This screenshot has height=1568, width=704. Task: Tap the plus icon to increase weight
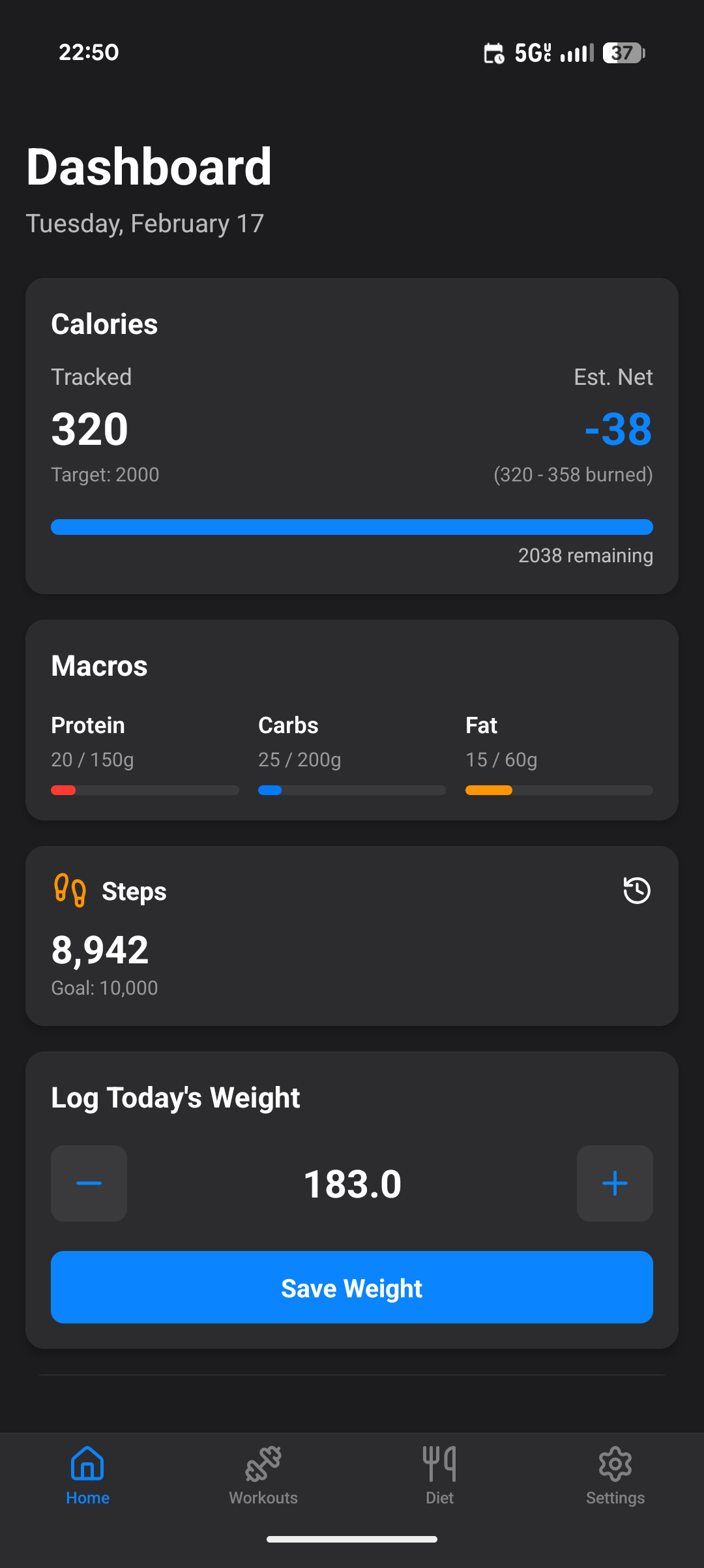coord(614,1183)
